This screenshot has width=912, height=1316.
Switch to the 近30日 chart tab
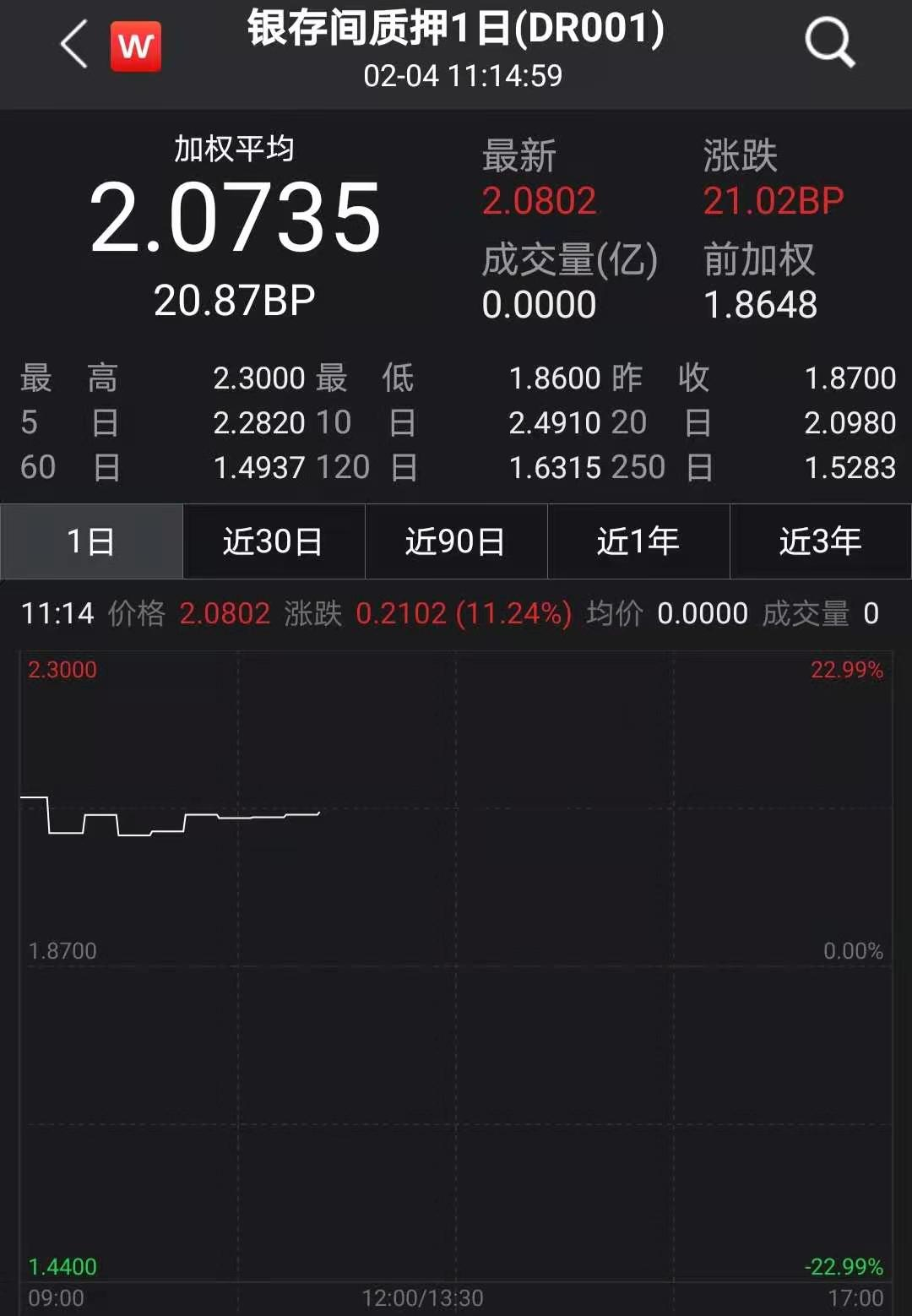(274, 541)
